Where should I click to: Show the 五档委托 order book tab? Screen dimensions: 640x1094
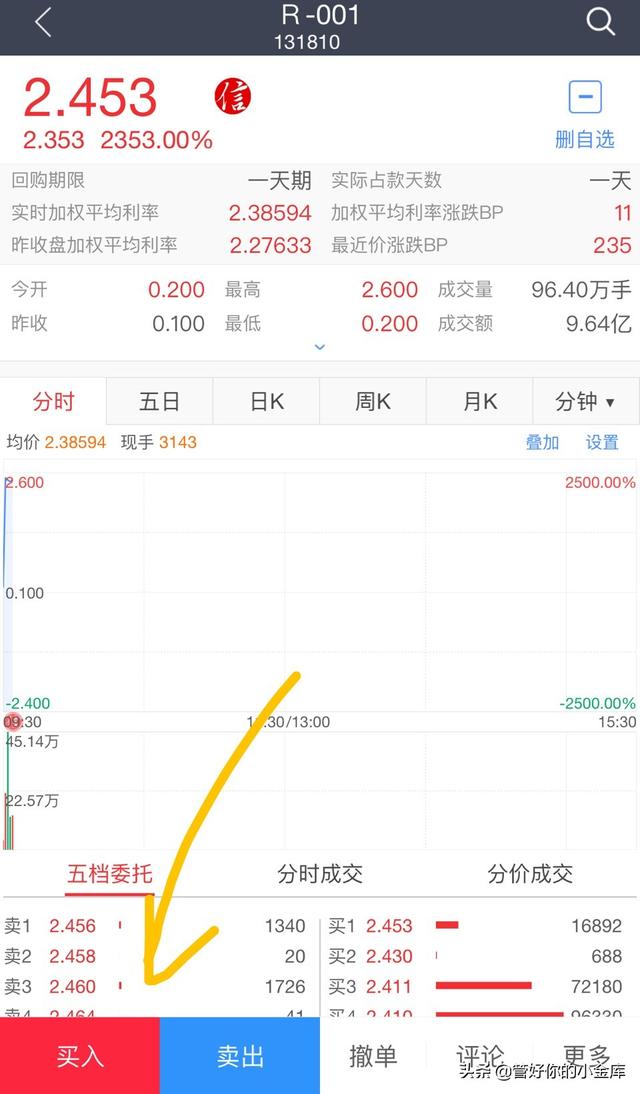pos(110,874)
